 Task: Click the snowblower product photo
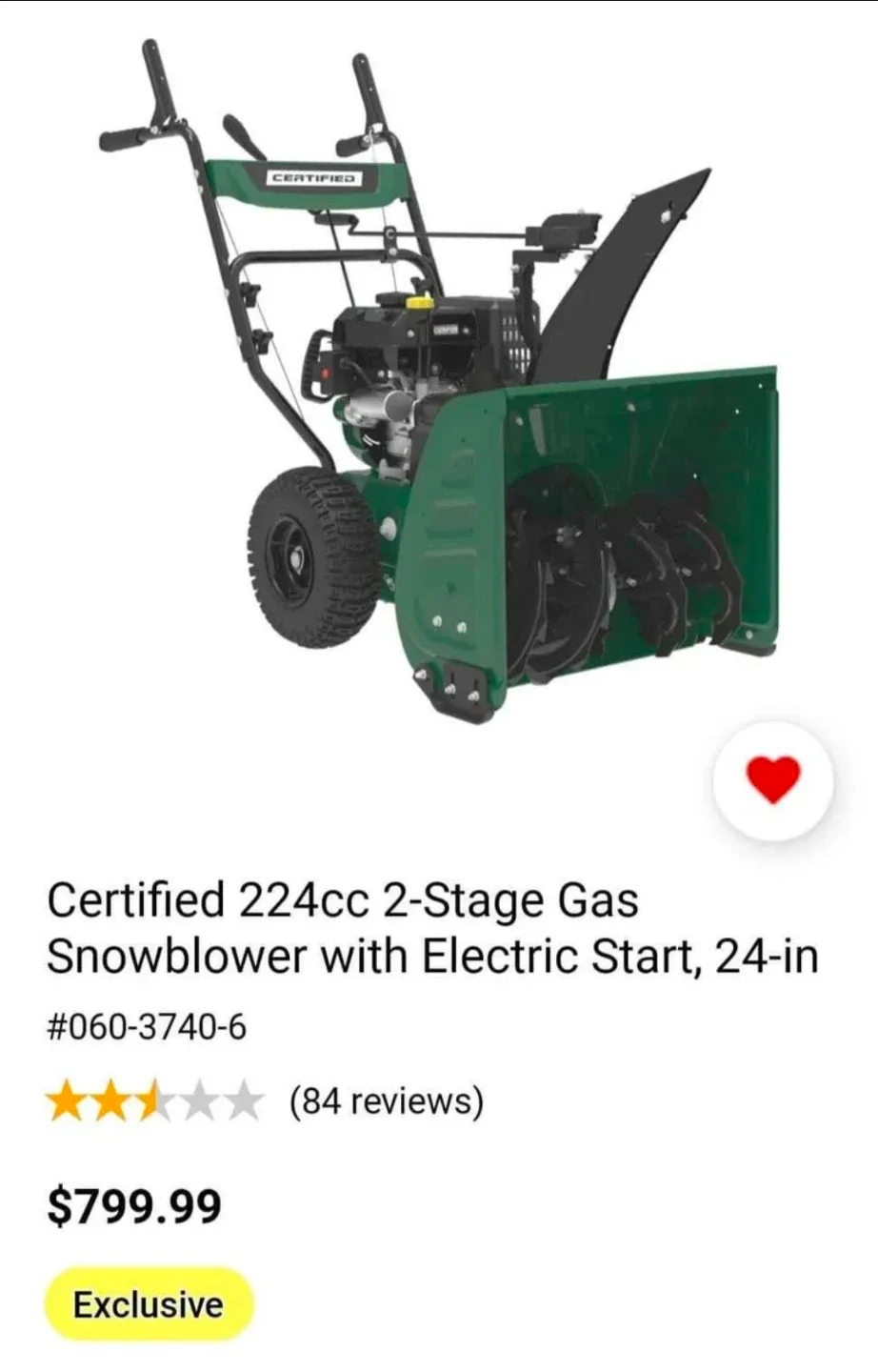[438, 381]
